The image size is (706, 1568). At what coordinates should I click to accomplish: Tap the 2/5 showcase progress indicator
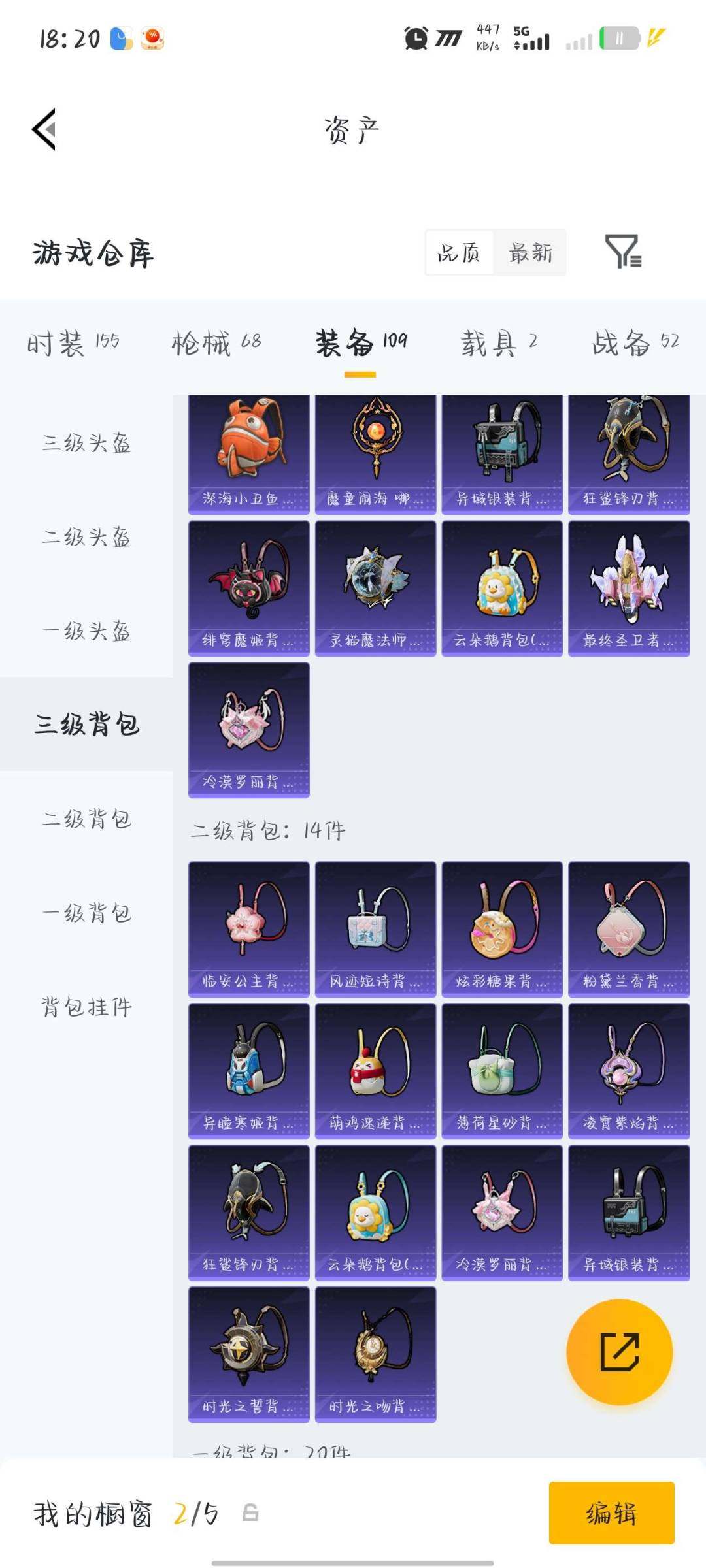(x=195, y=1513)
